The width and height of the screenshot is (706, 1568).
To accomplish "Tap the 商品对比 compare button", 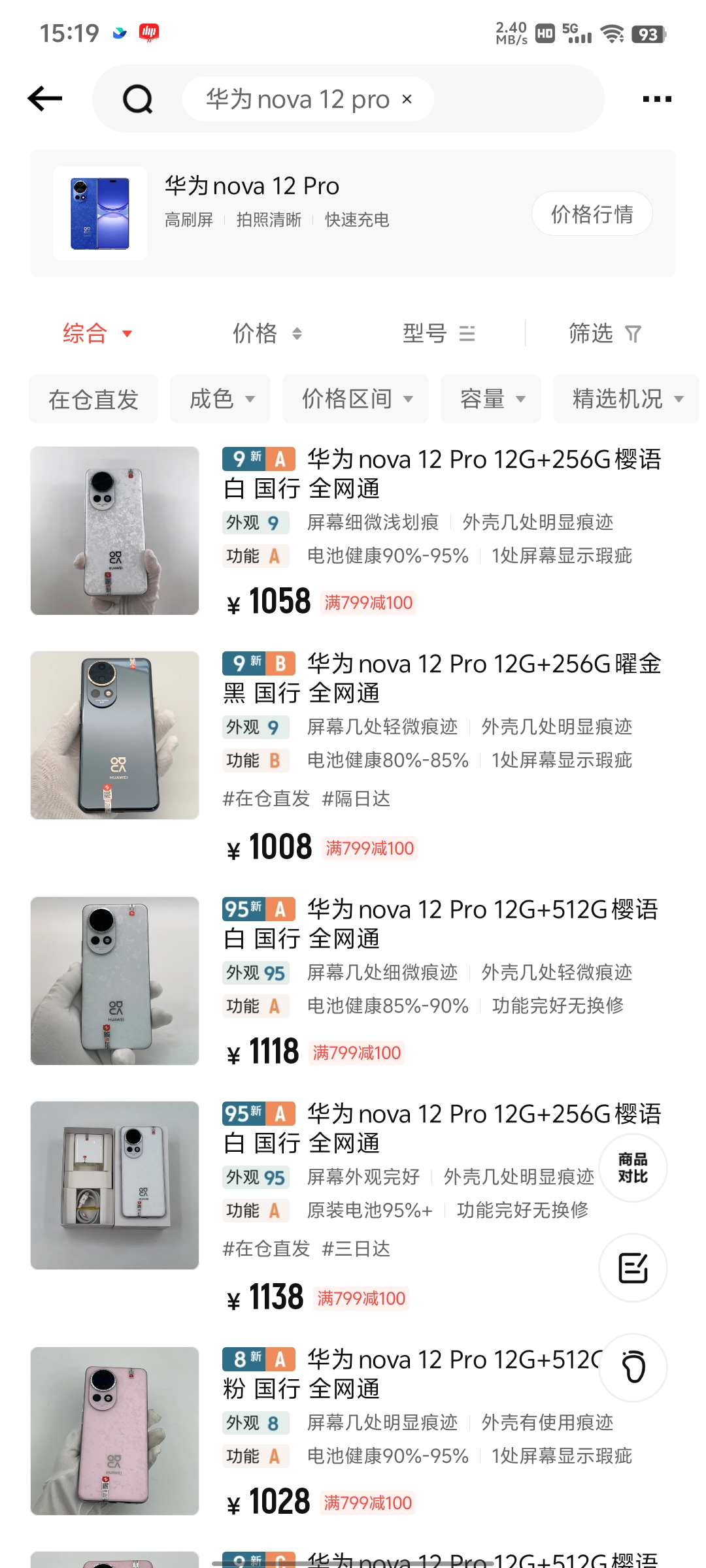I will coord(633,1168).
